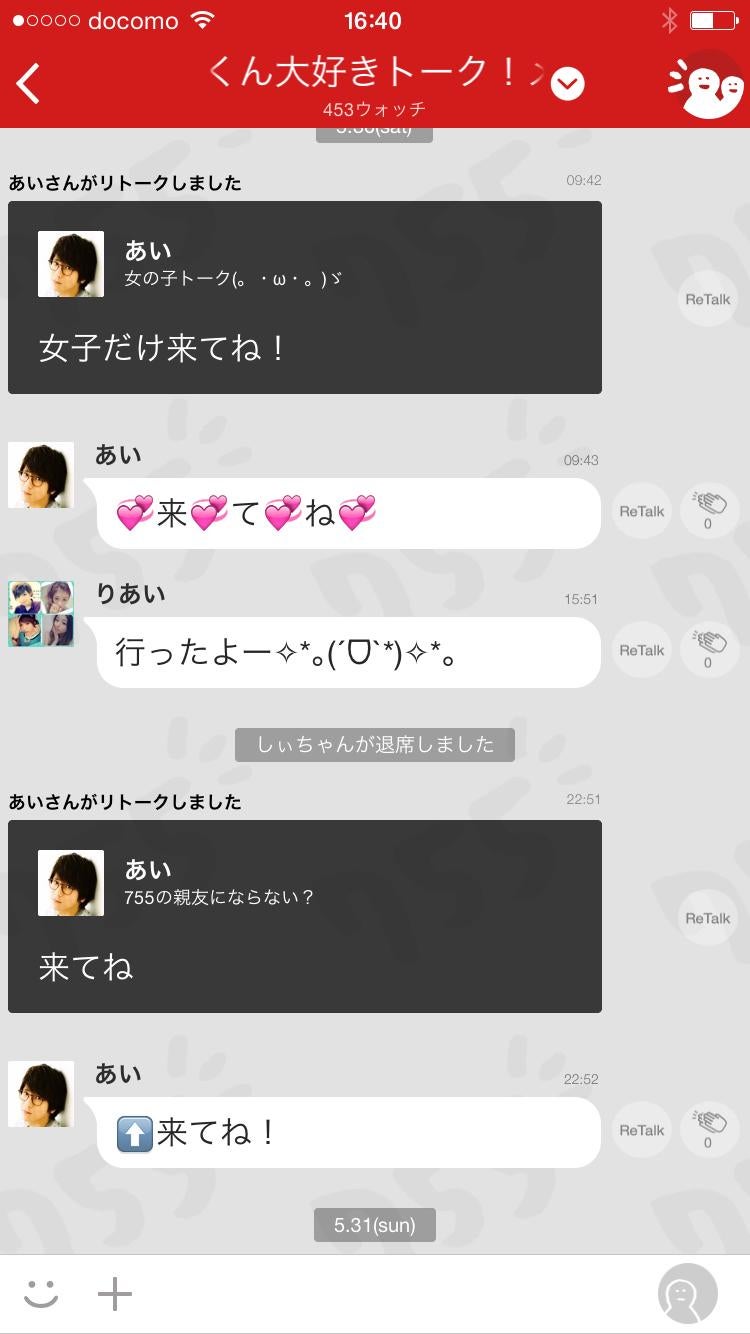
Task: Clap for りあい's 行ったよー message
Action: (x=709, y=649)
